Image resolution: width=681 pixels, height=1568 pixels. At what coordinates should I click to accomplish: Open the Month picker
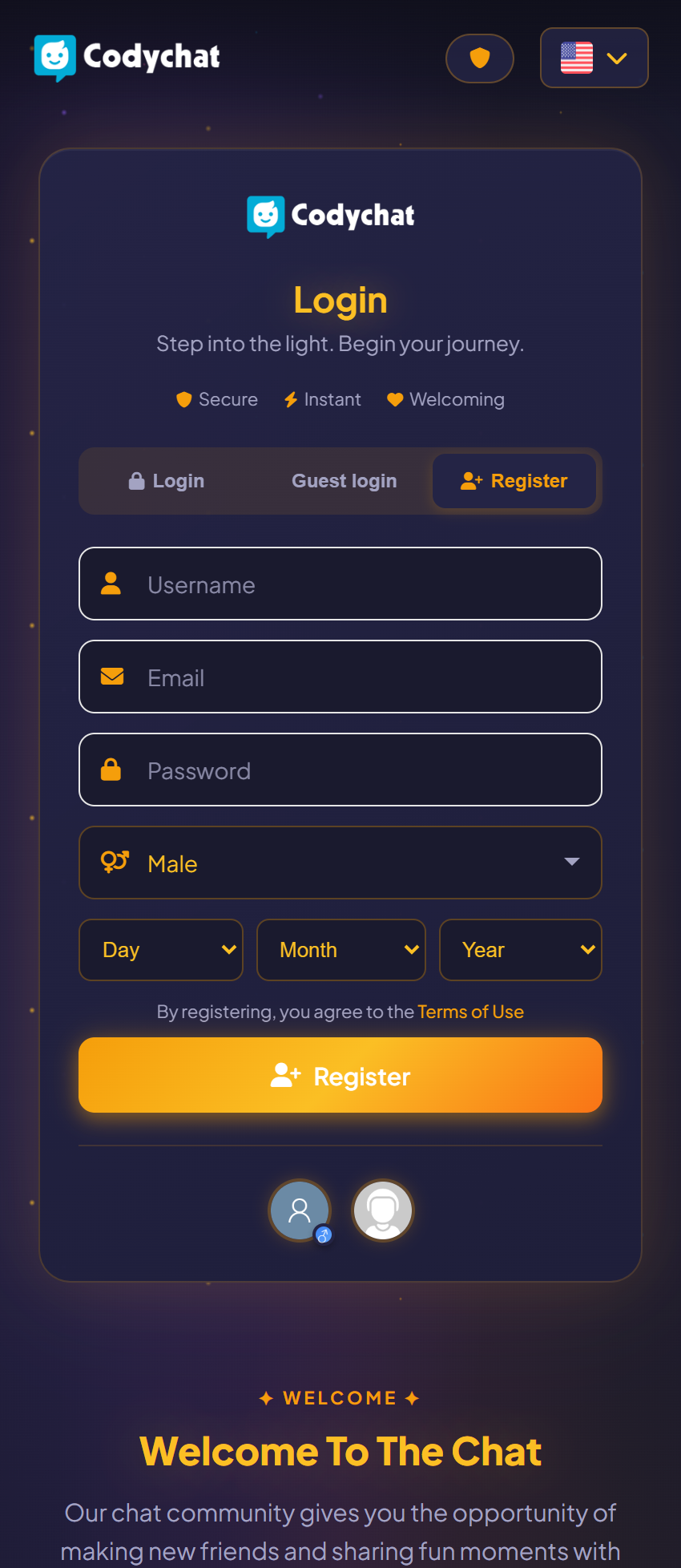pos(340,950)
